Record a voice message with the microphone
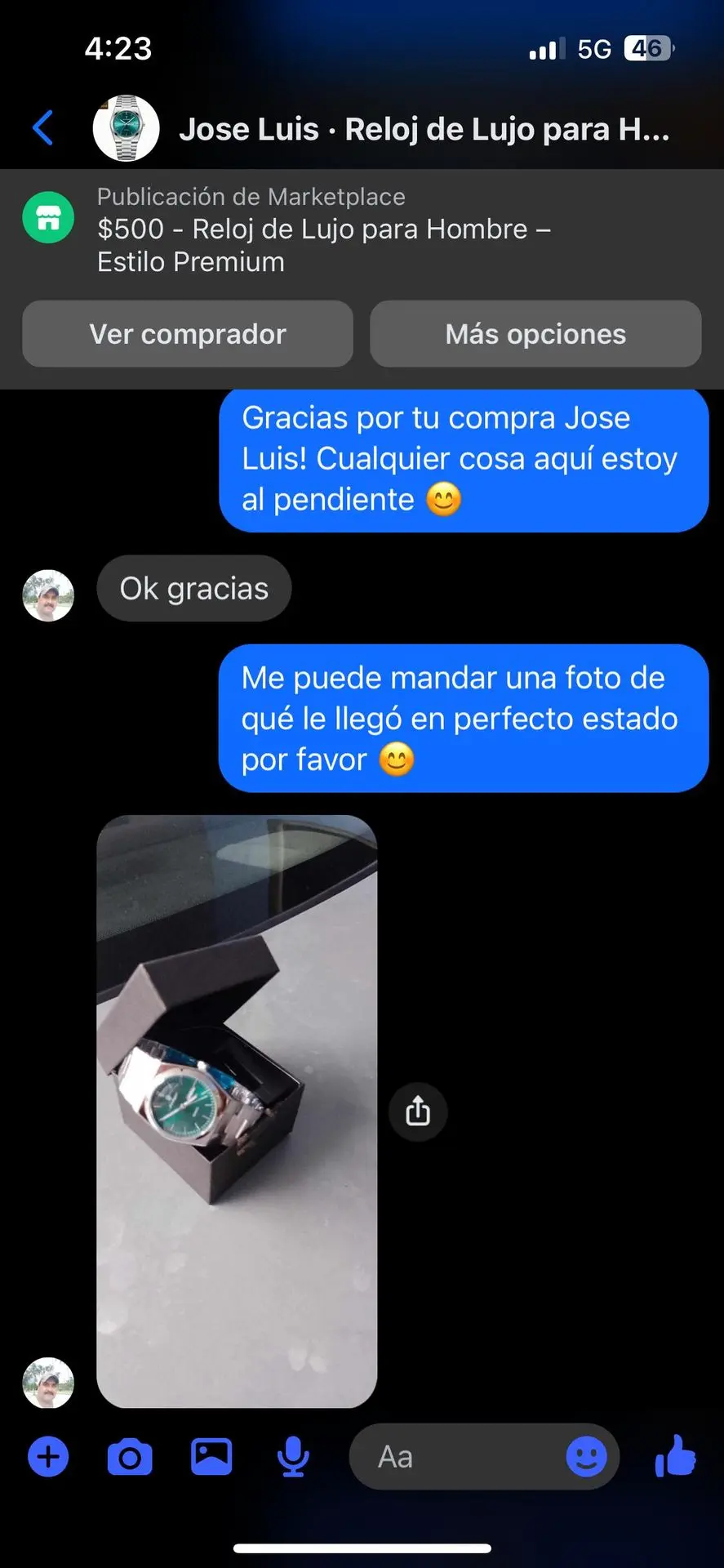The width and height of the screenshot is (724, 1568). 293,1457
